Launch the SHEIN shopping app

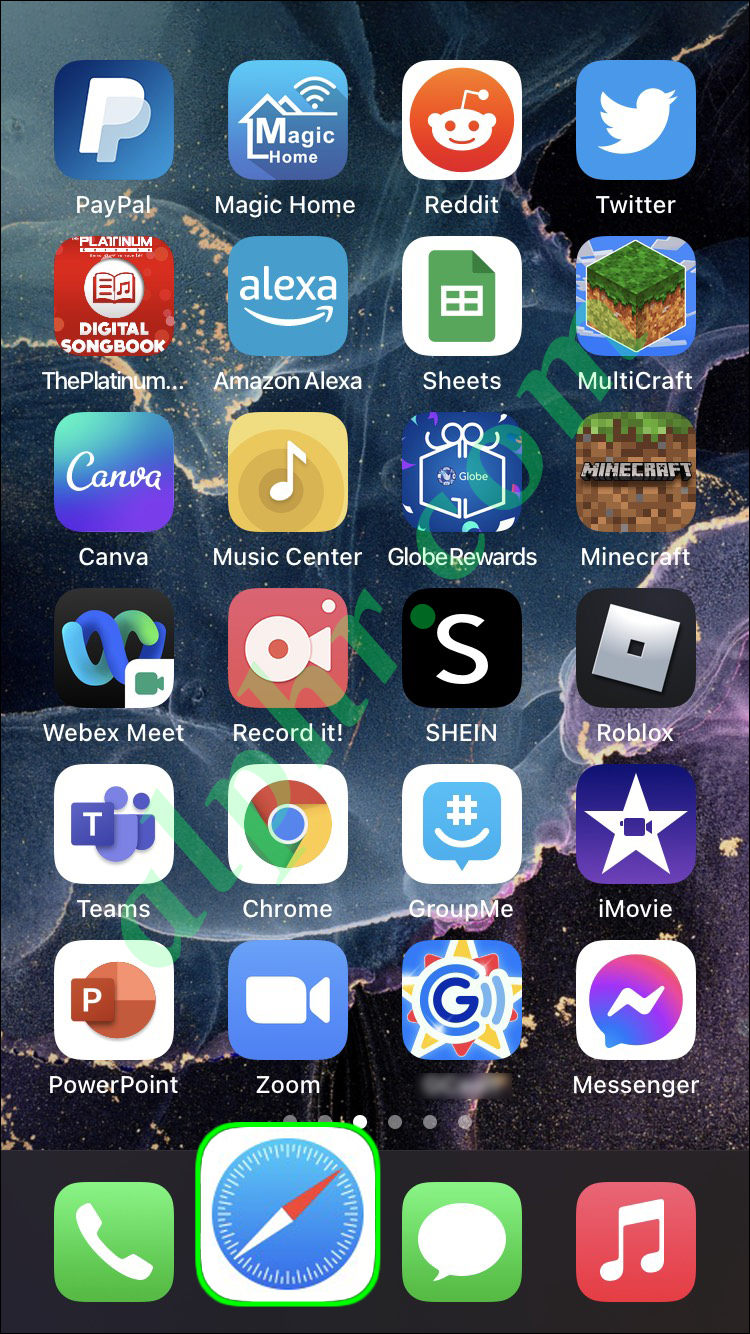(462, 648)
